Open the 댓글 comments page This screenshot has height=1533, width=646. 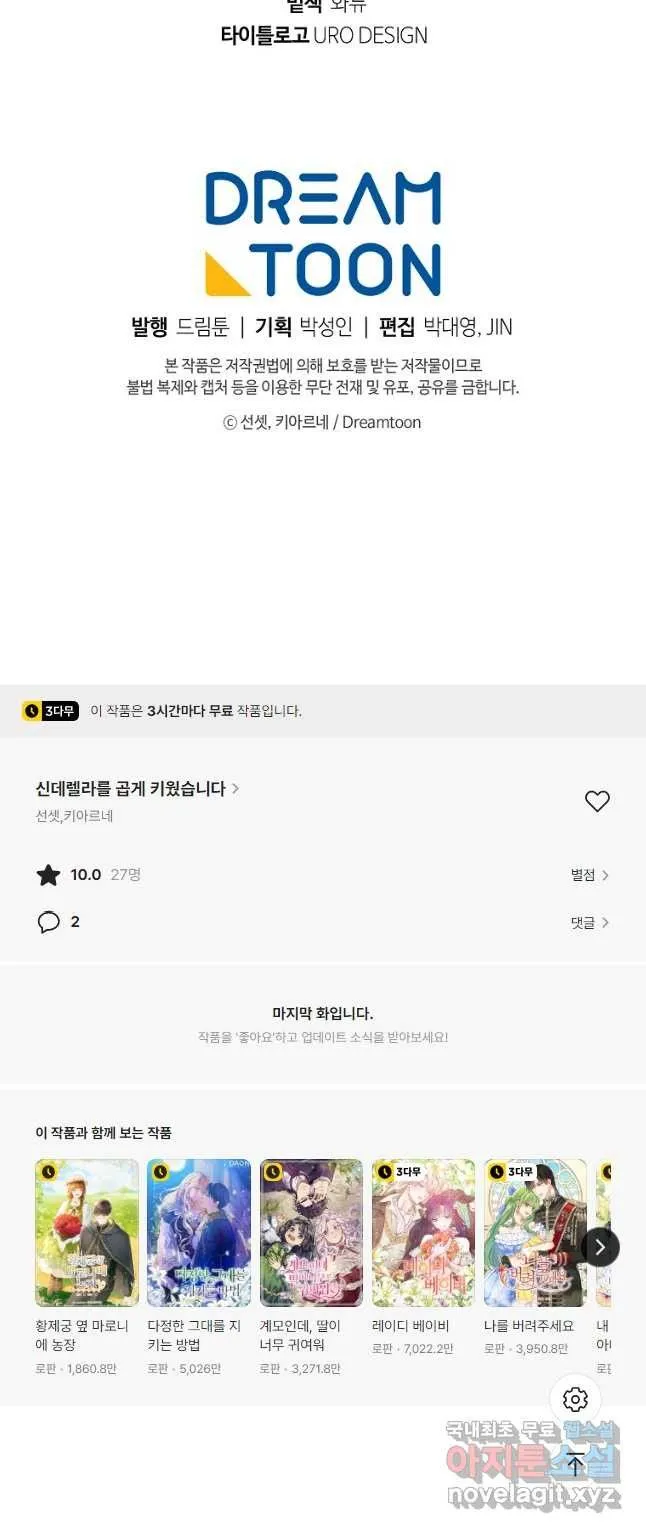coord(589,923)
